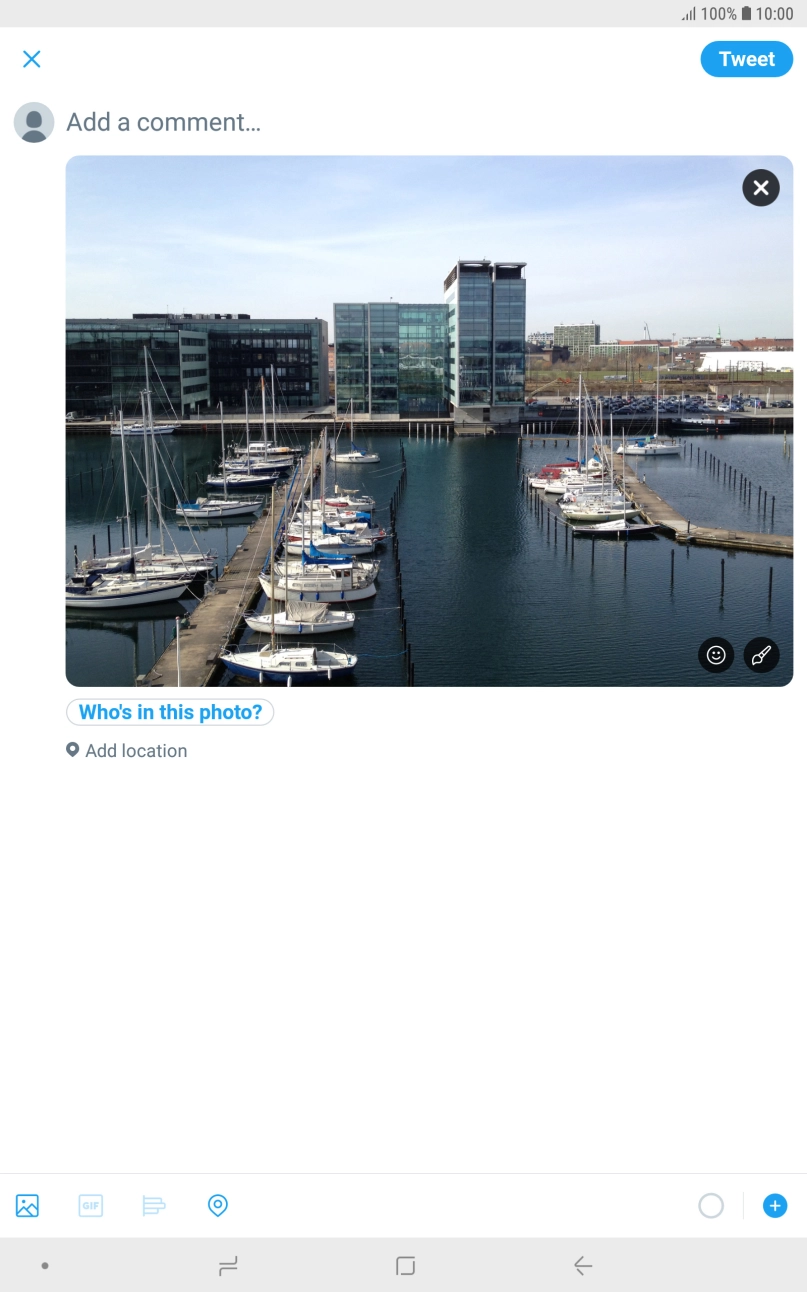Tap the Tweet button to post
The image size is (807, 1292).
click(x=746, y=58)
